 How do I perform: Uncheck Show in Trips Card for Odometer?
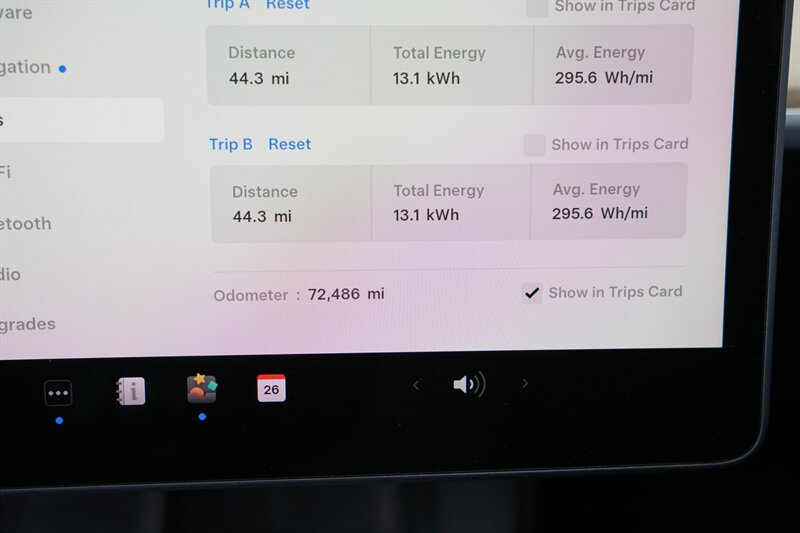[x=532, y=293]
